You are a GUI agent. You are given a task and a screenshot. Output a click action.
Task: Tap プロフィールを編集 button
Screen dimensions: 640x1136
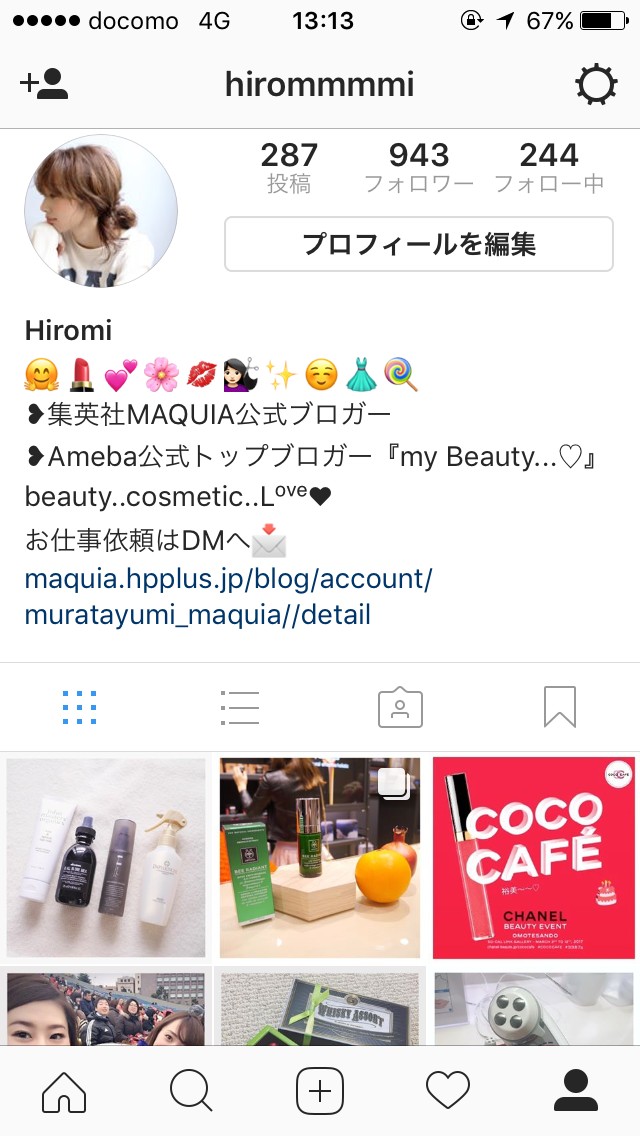[x=418, y=244]
